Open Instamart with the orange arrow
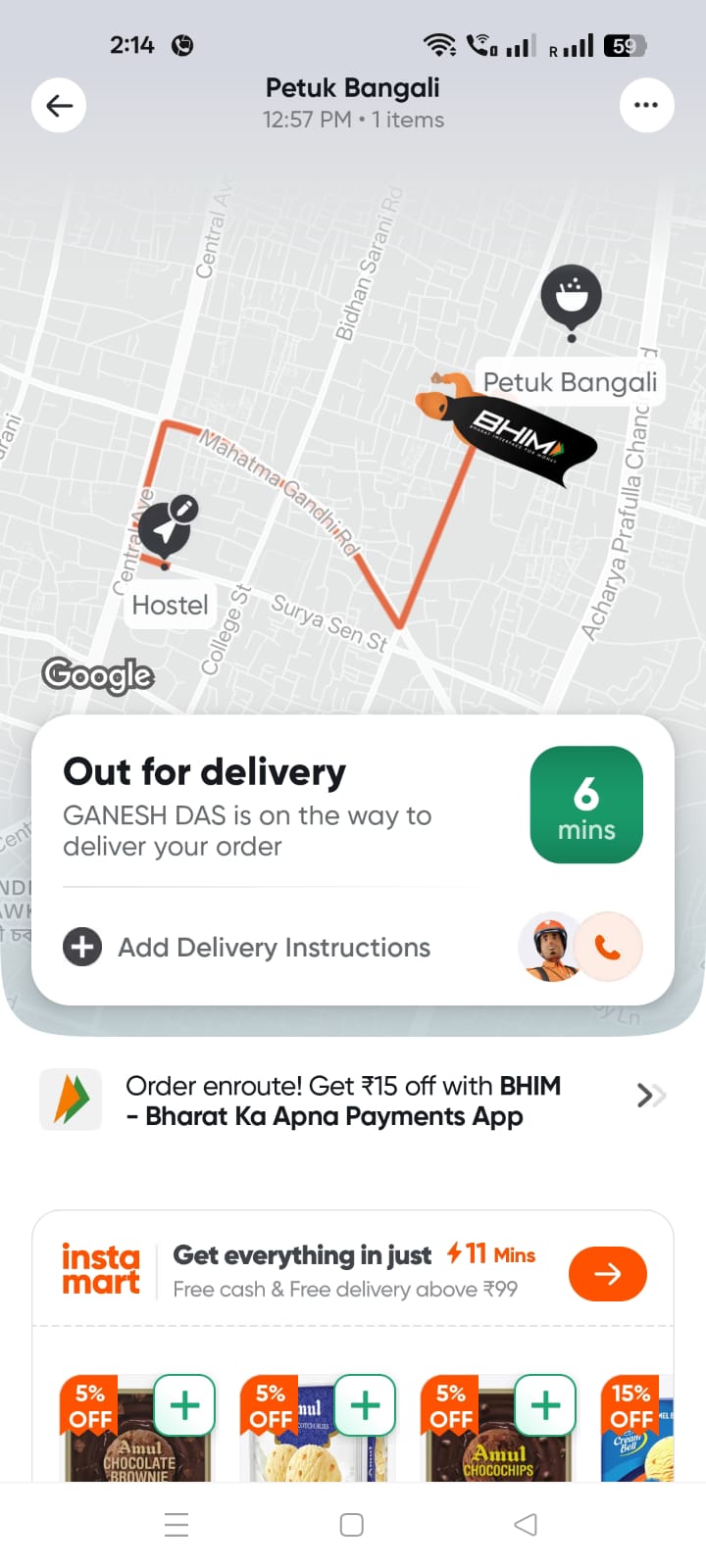 click(x=607, y=1273)
